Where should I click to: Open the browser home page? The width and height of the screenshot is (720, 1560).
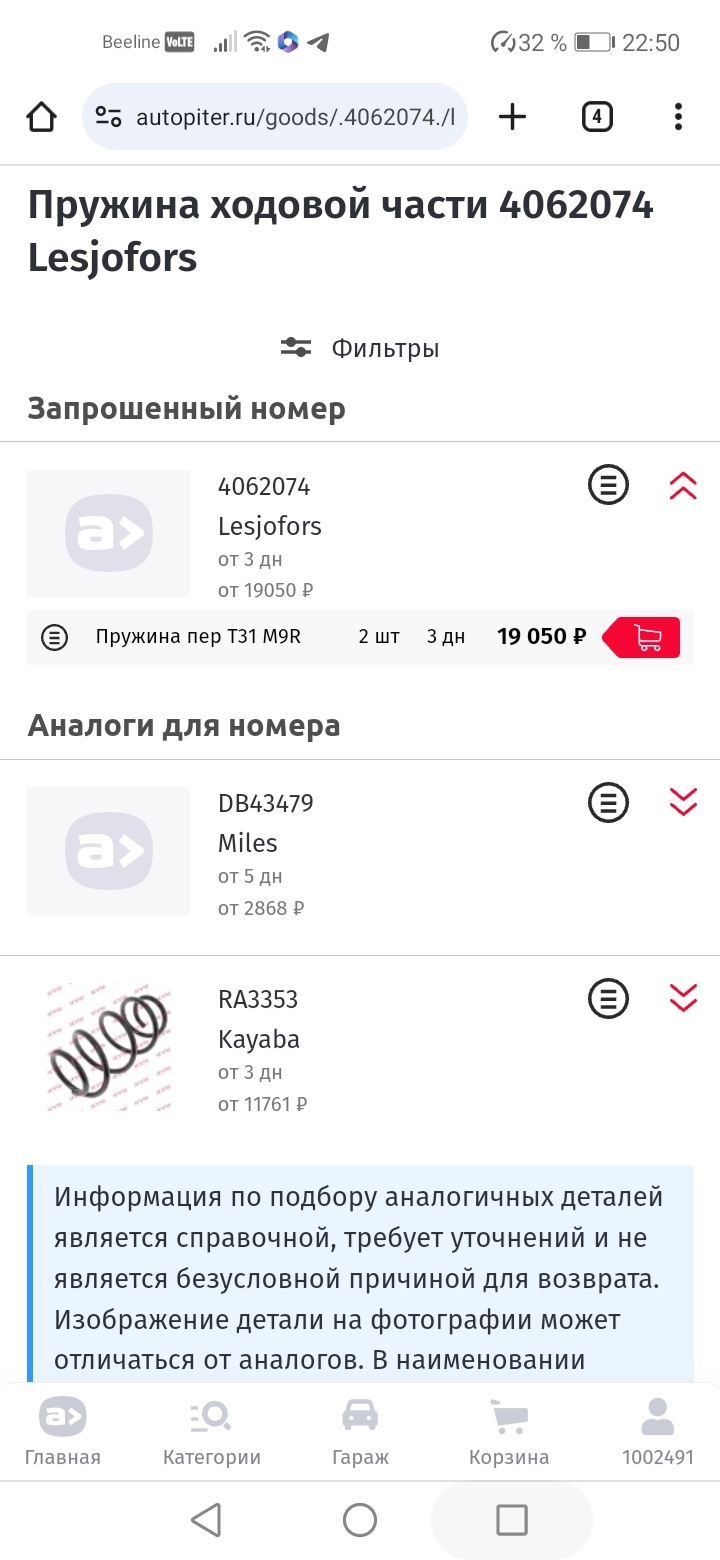pos(41,118)
